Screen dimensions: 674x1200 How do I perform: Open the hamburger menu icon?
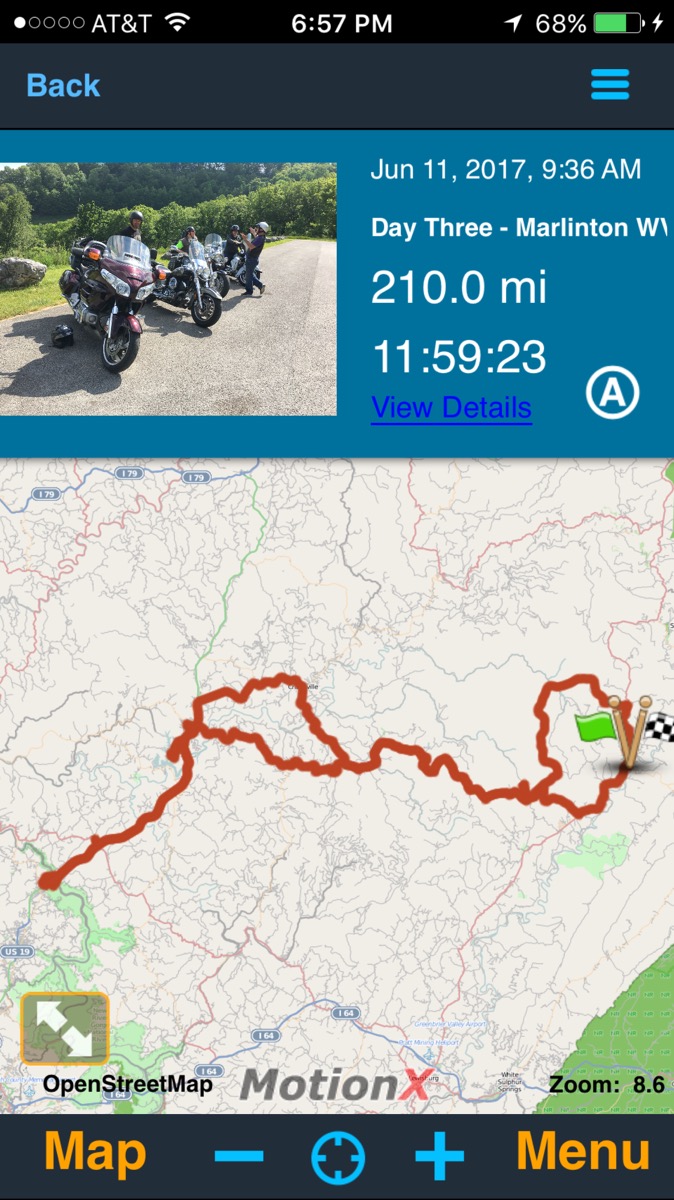(610, 85)
